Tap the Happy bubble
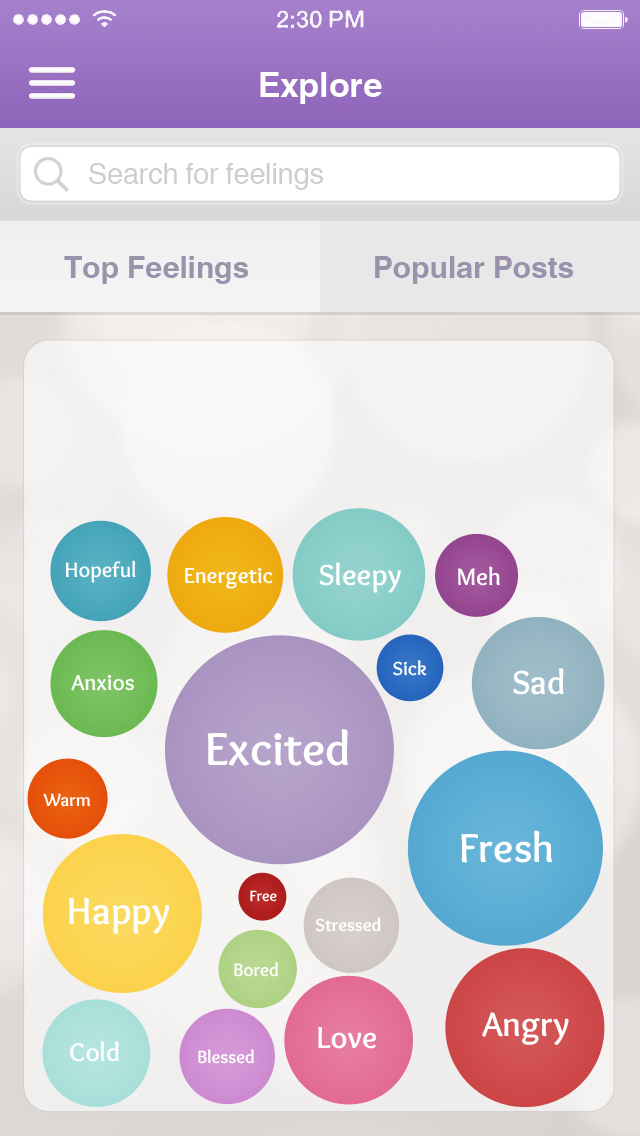 (x=121, y=913)
